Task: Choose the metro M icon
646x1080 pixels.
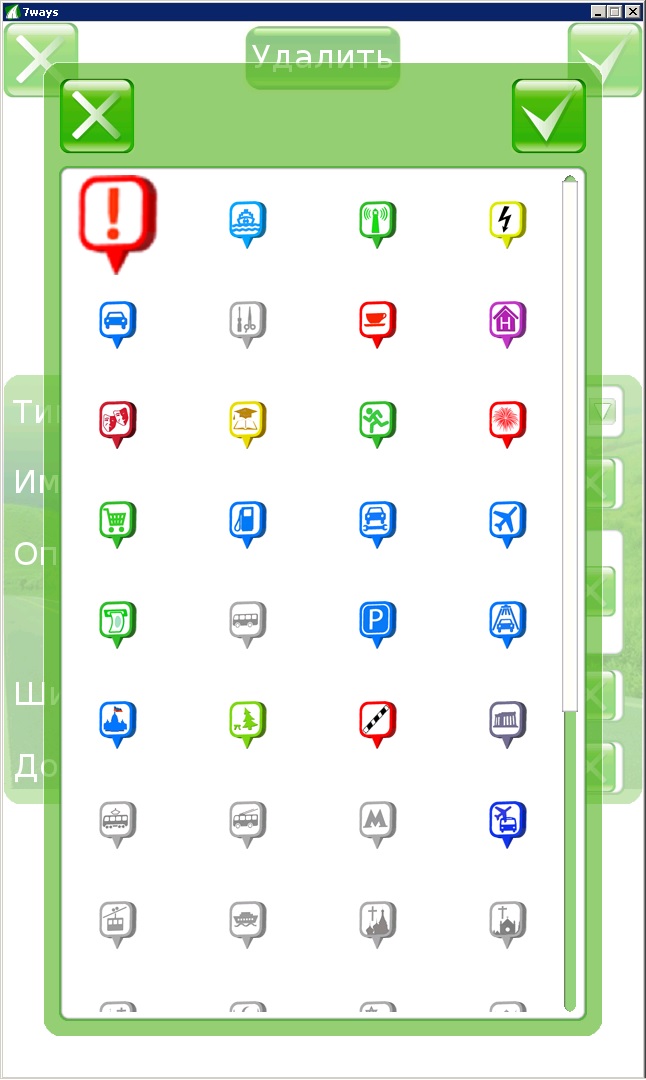Action: tap(377, 820)
